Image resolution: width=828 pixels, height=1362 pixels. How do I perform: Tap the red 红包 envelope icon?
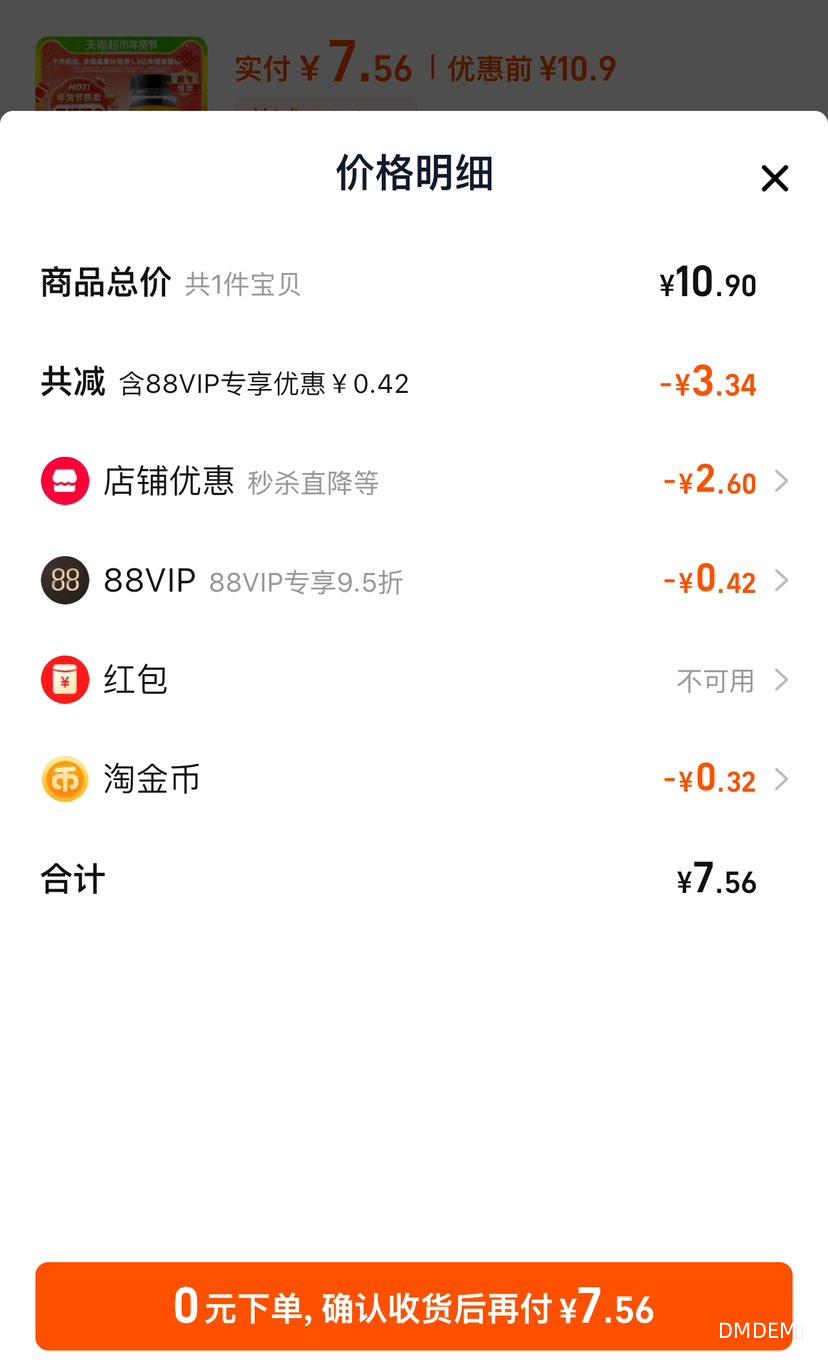pos(64,680)
